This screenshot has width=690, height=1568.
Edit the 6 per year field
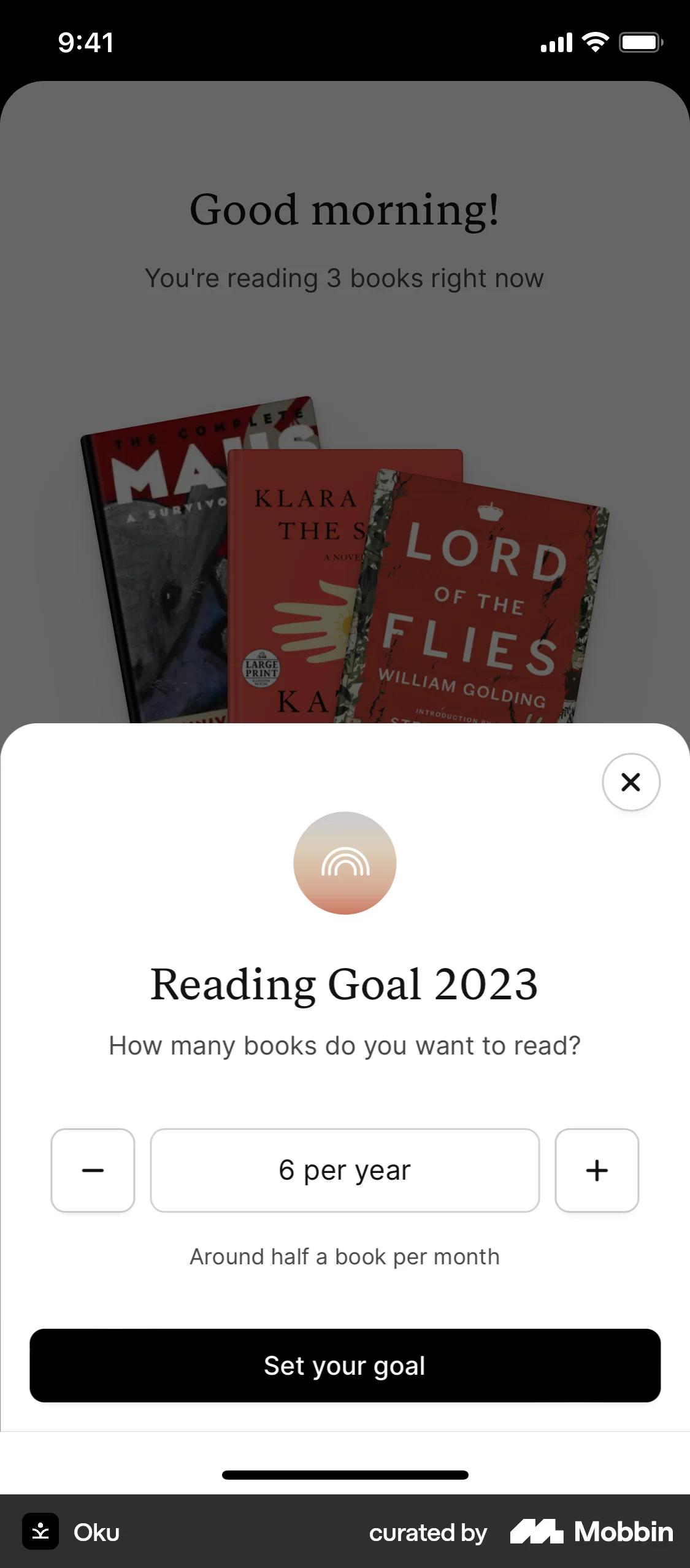tap(345, 1170)
